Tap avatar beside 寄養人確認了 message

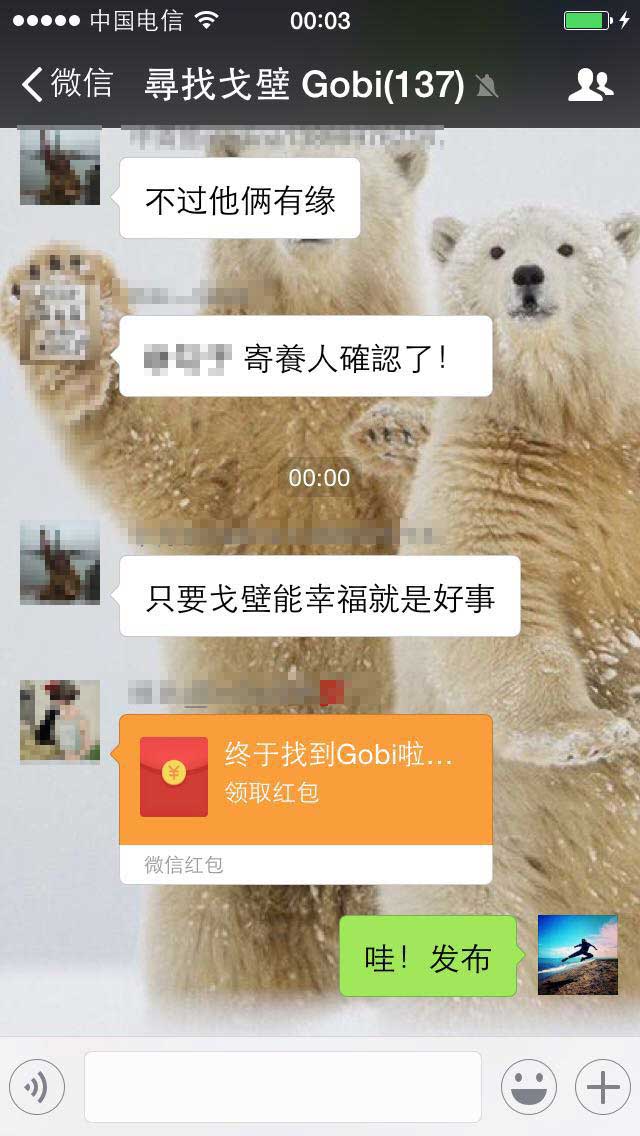pyautogui.click(x=60, y=322)
